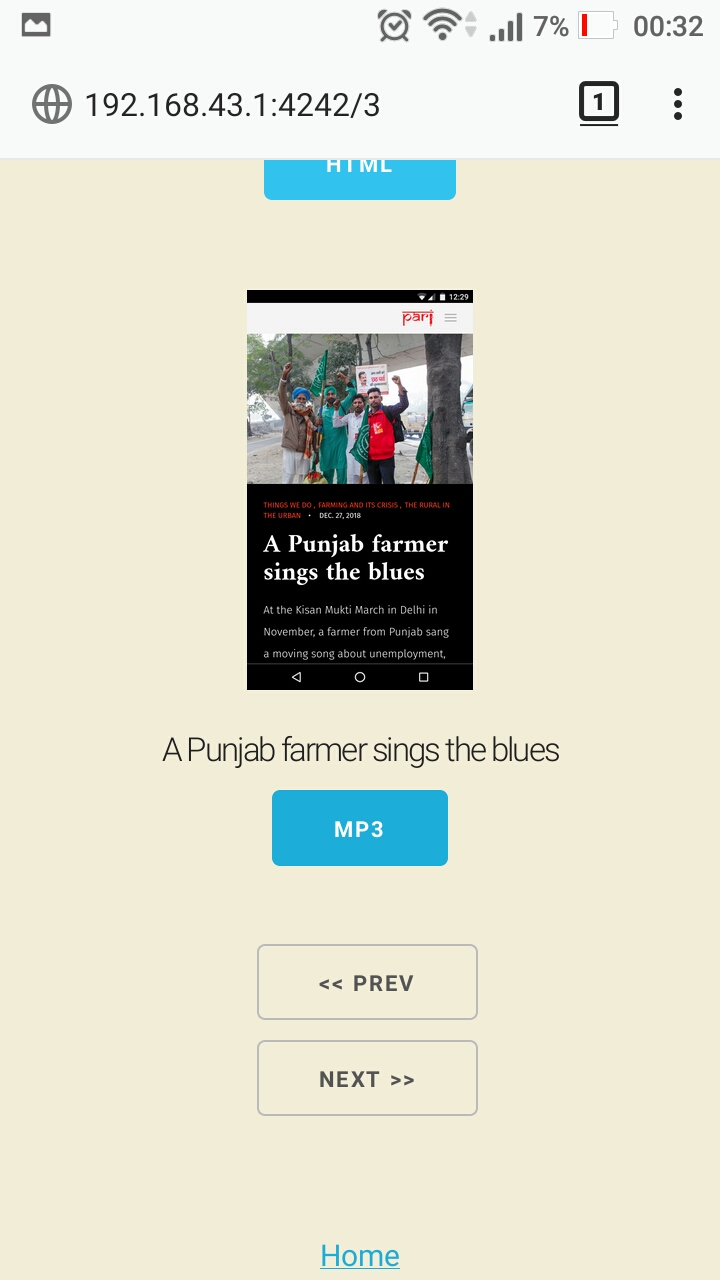Screen dimensions: 720x1280
Task: Follow the Home link
Action: [360, 1256]
